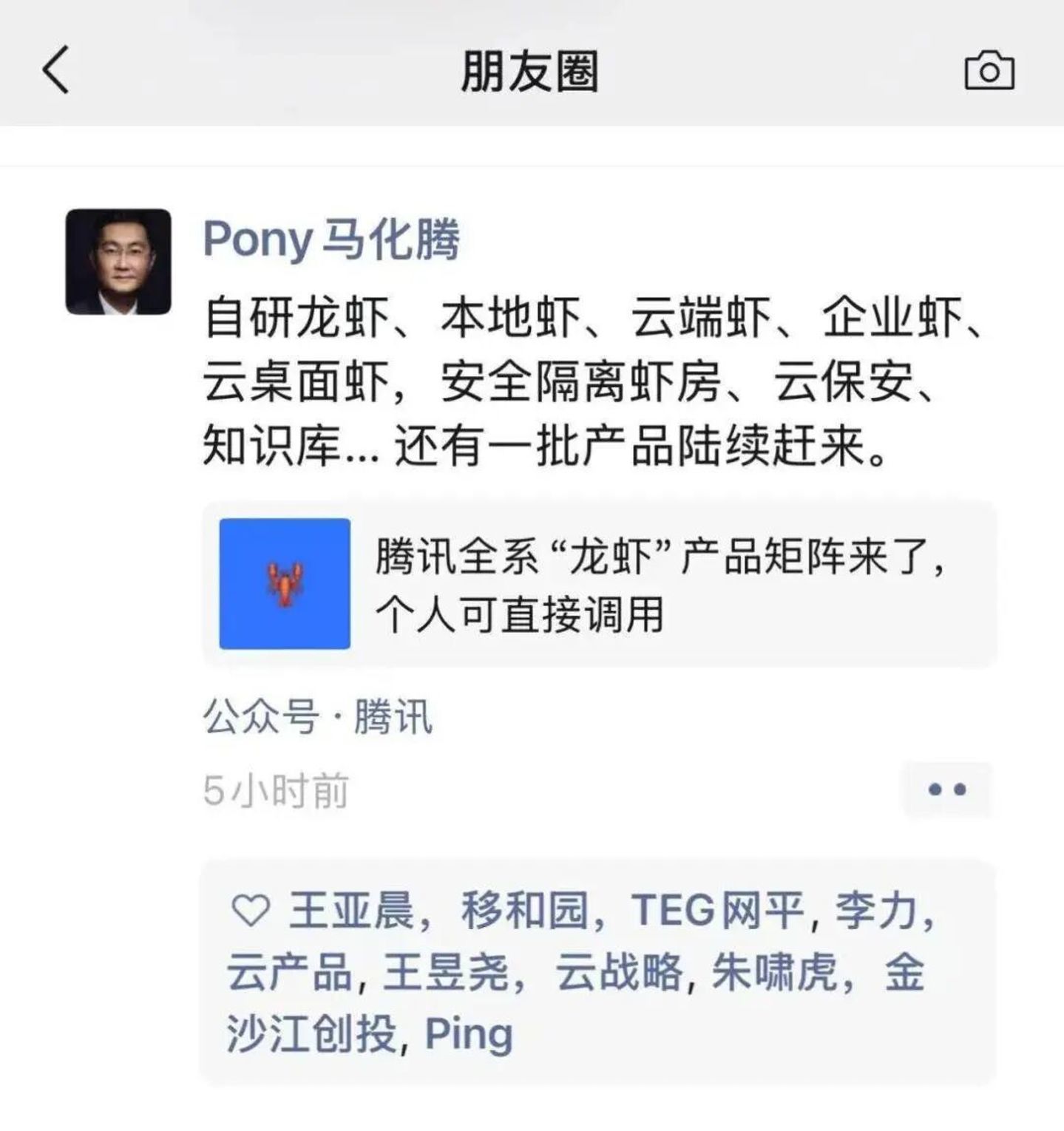The image size is (1064, 1131).
Task: View 朱啸虎's profile from the likes
Action: pos(774,972)
